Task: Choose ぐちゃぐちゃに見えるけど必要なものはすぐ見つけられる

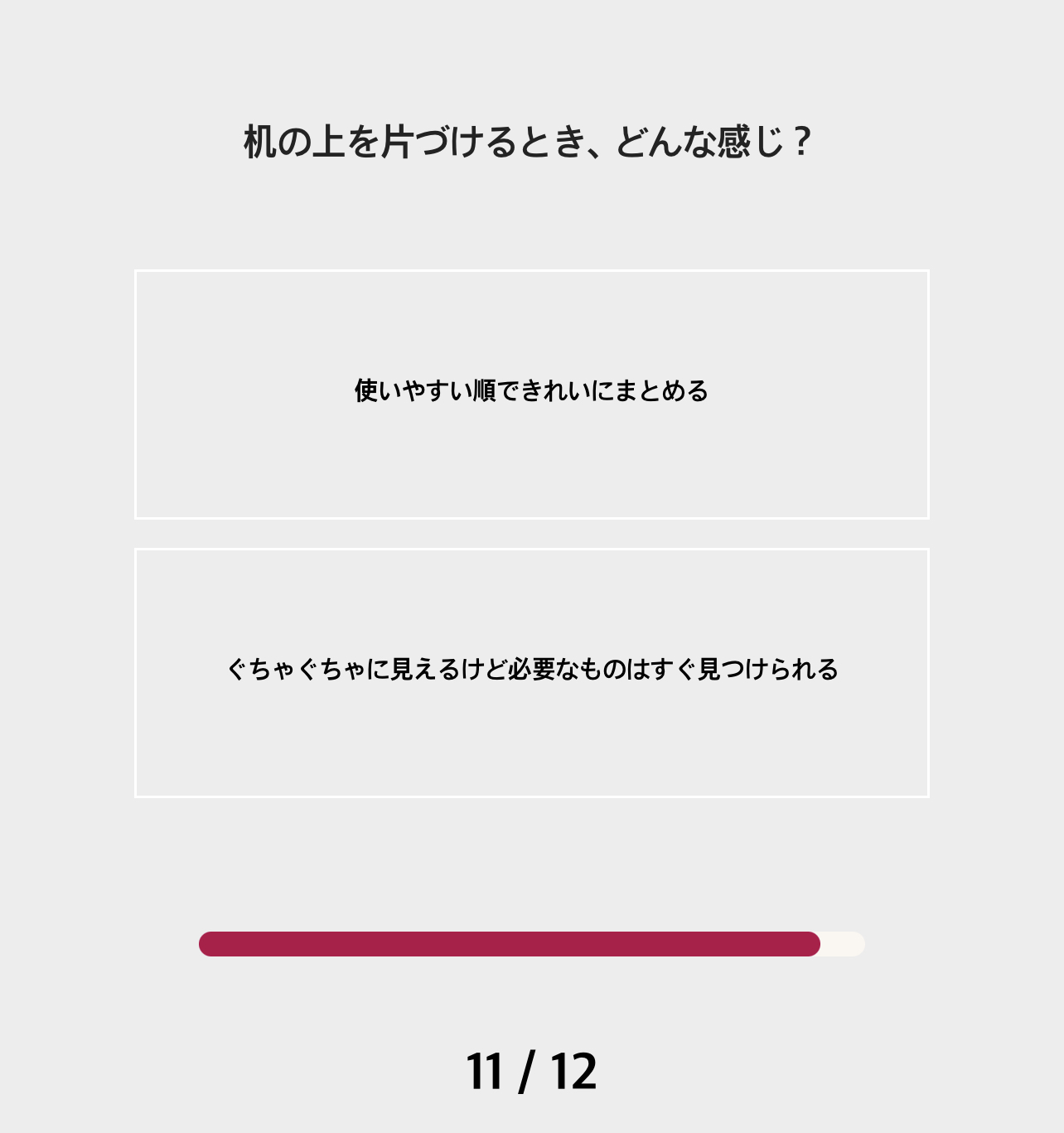Action: (531, 672)
